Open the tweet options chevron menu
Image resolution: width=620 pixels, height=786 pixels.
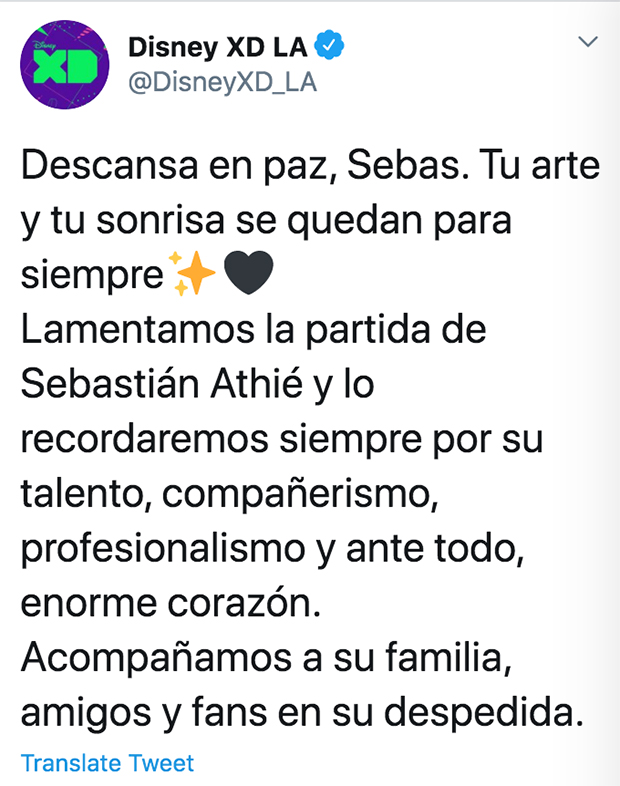tap(588, 42)
